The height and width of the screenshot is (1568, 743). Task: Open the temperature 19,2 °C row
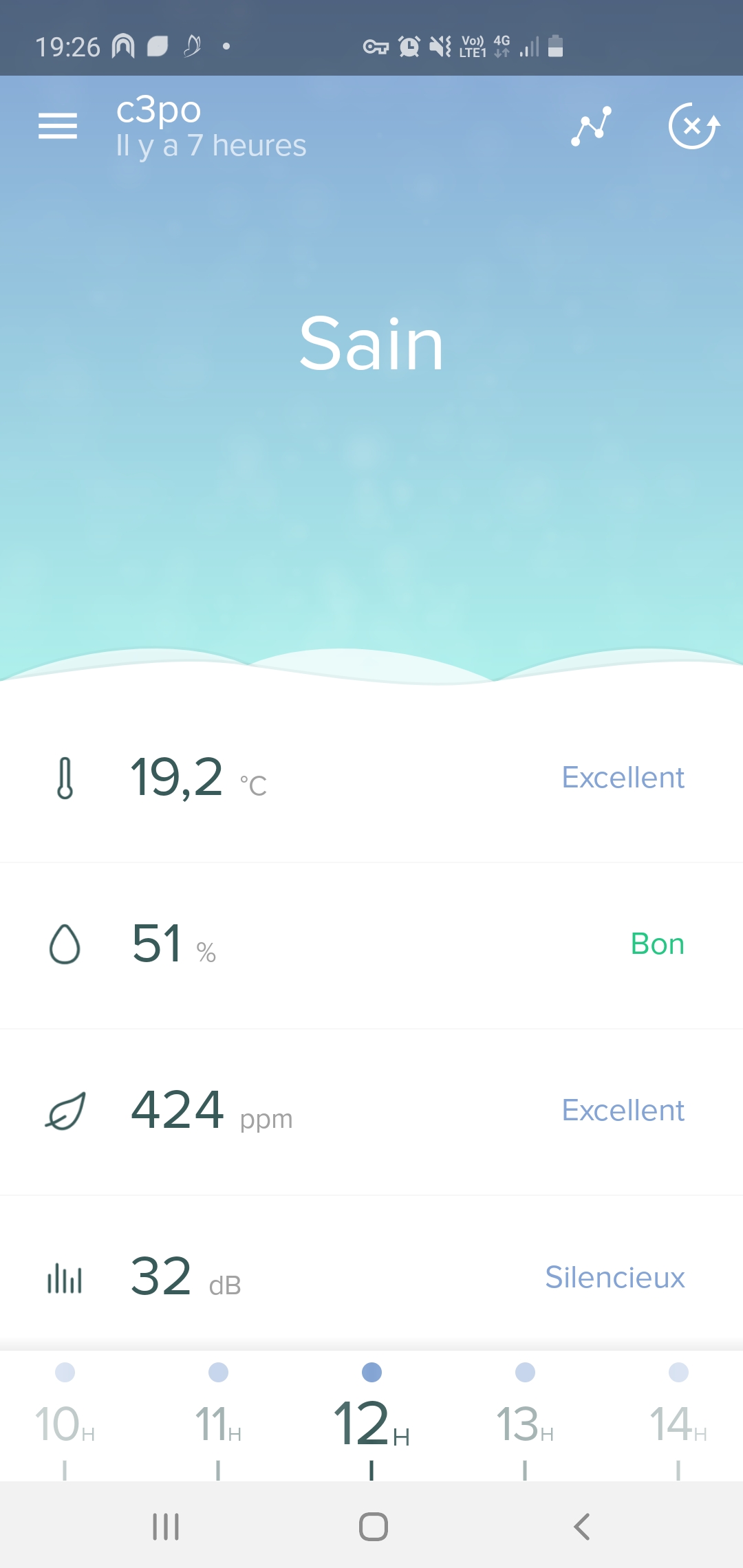pos(371,778)
